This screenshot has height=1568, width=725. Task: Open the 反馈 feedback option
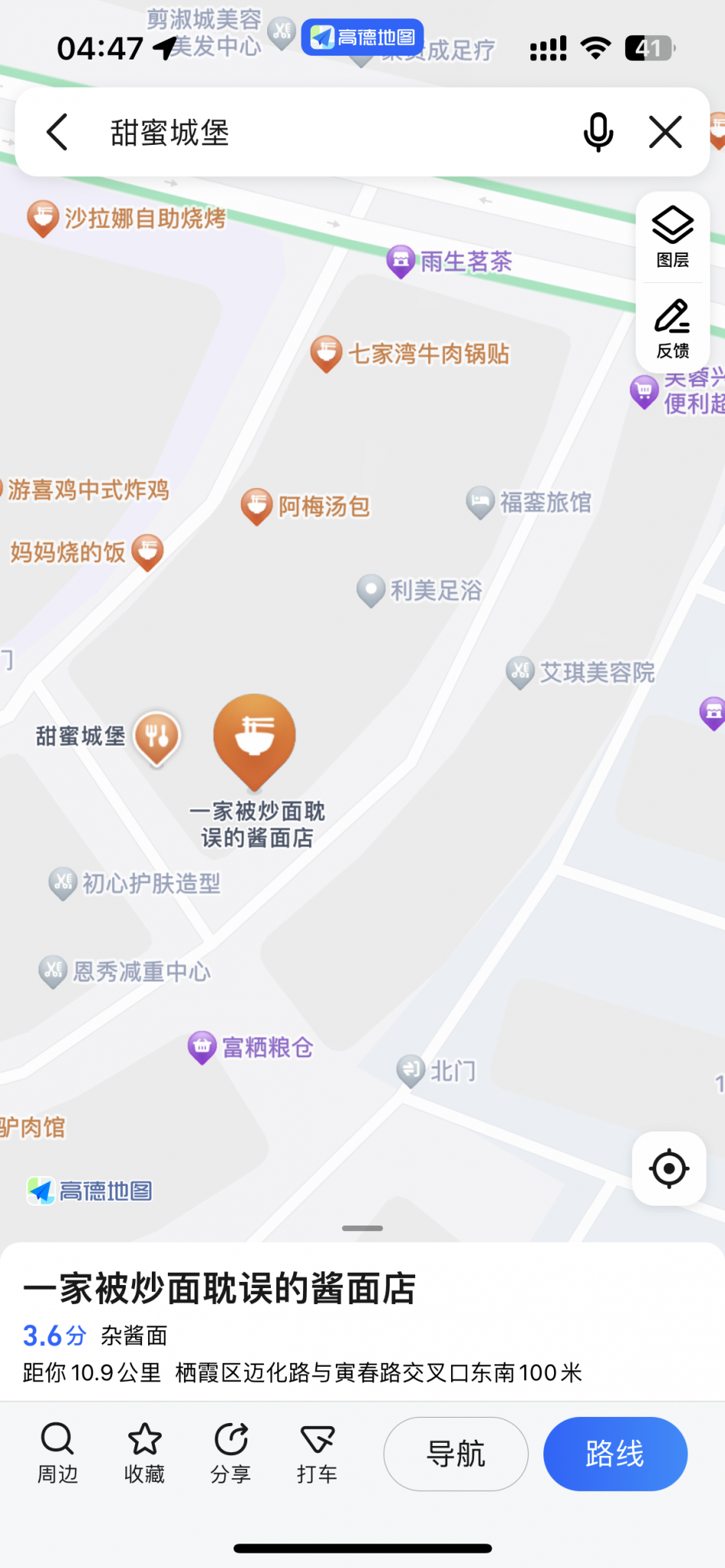click(672, 329)
